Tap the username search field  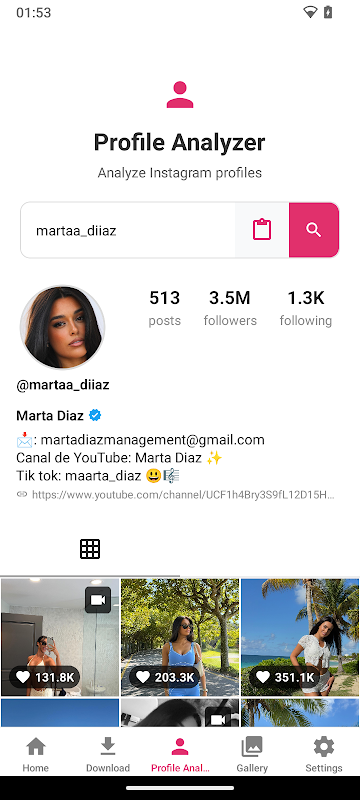click(x=128, y=230)
